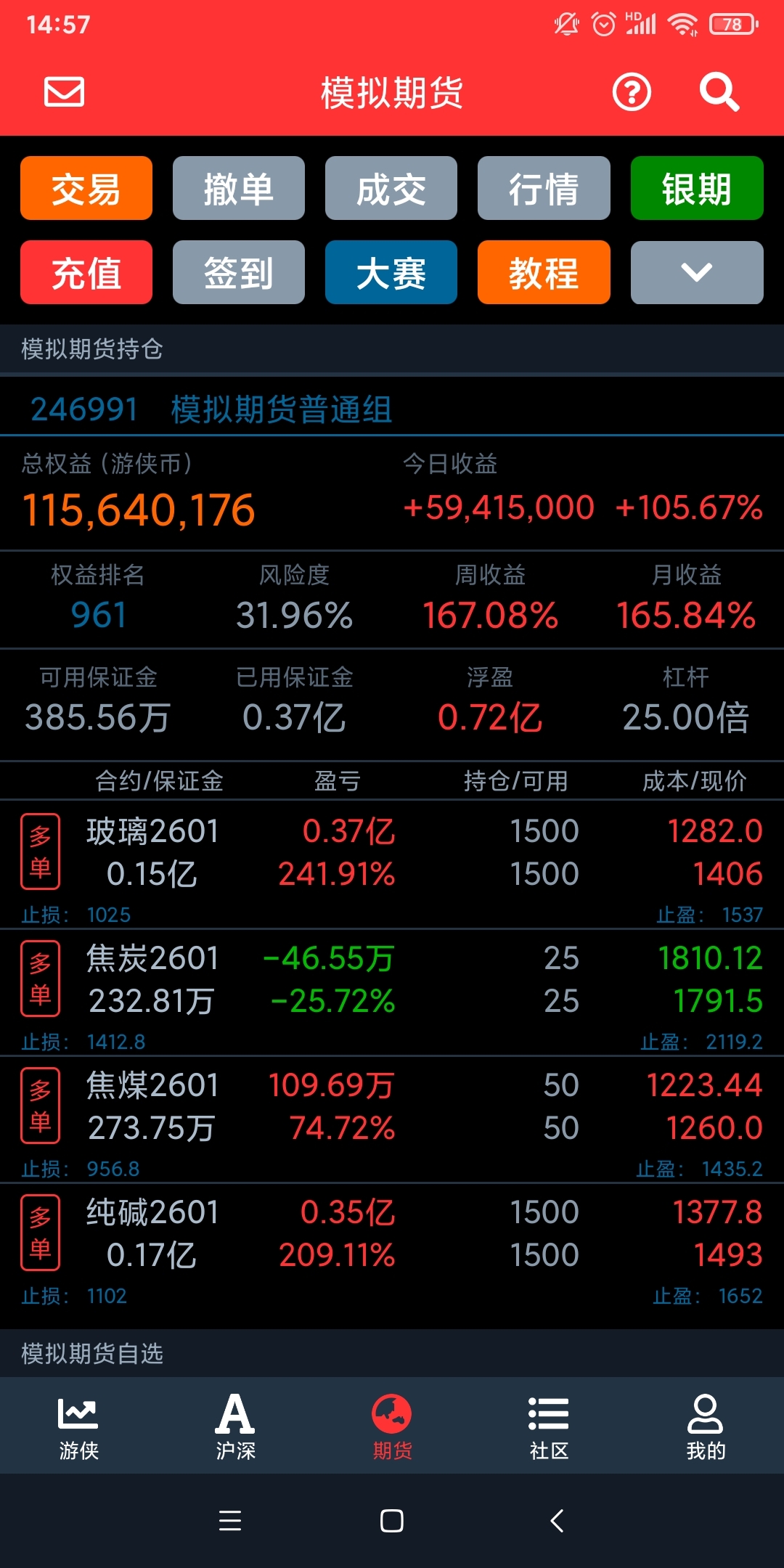The image size is (784, 1568).
Task: Go to the 我的 profile tab
Action: coord(706,1426)
